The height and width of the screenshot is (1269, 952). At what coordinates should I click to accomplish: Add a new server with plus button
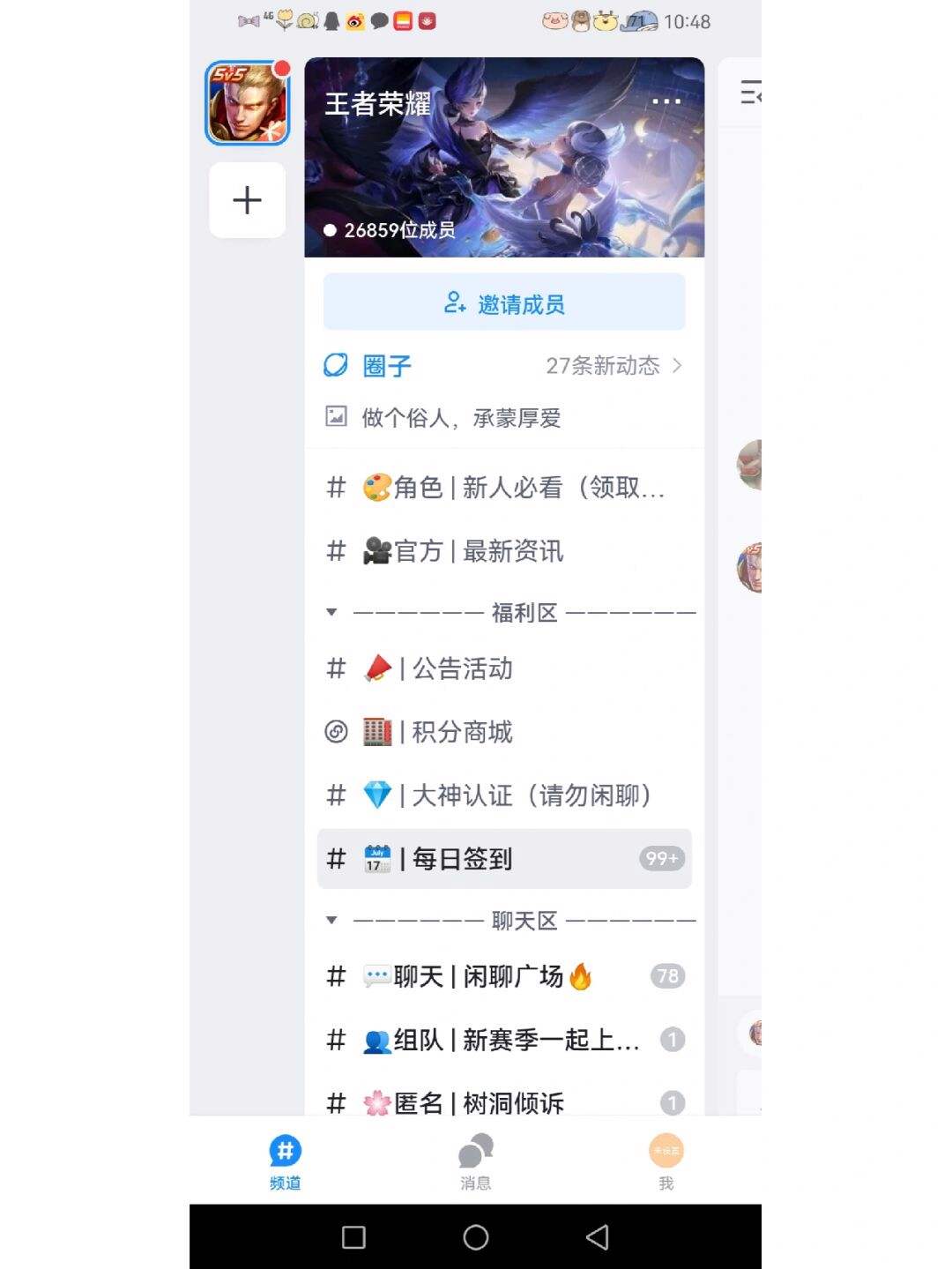point(247,200)
